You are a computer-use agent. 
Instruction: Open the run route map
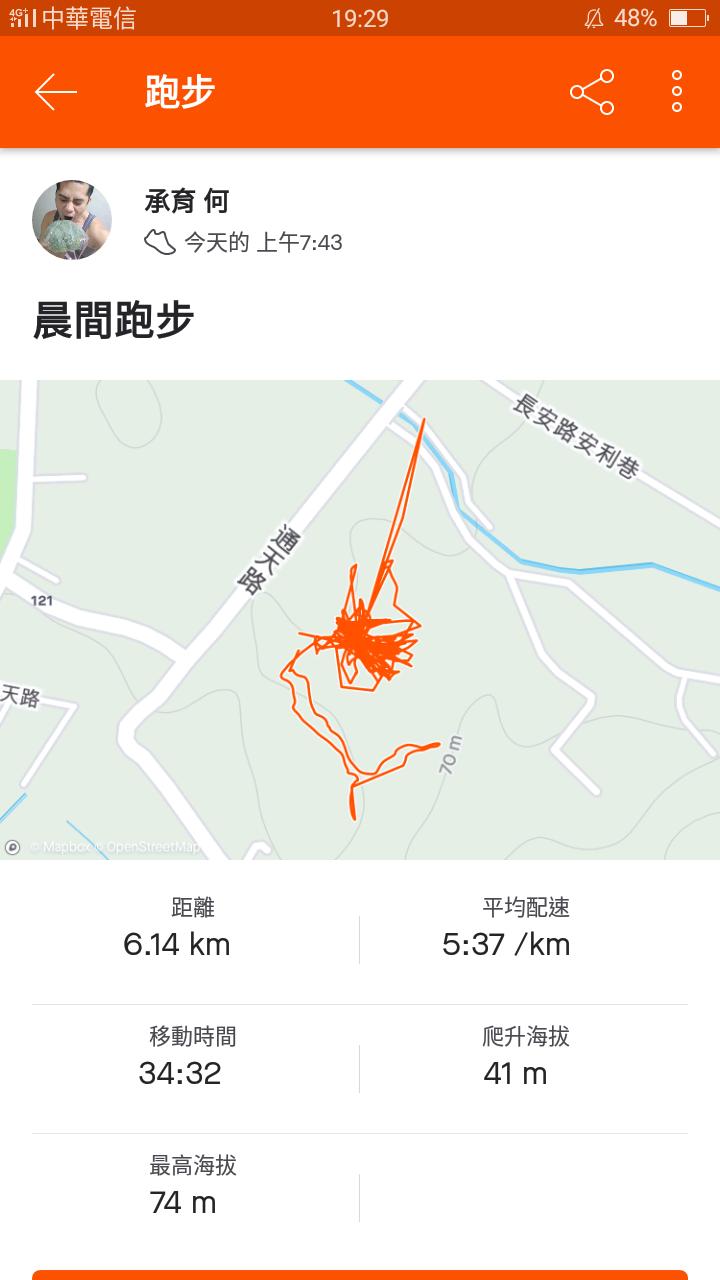coord(360,619)
